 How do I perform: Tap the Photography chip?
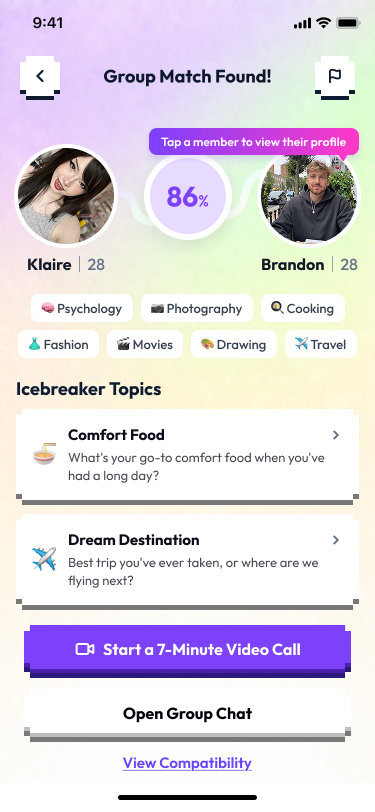click(197, 309)
